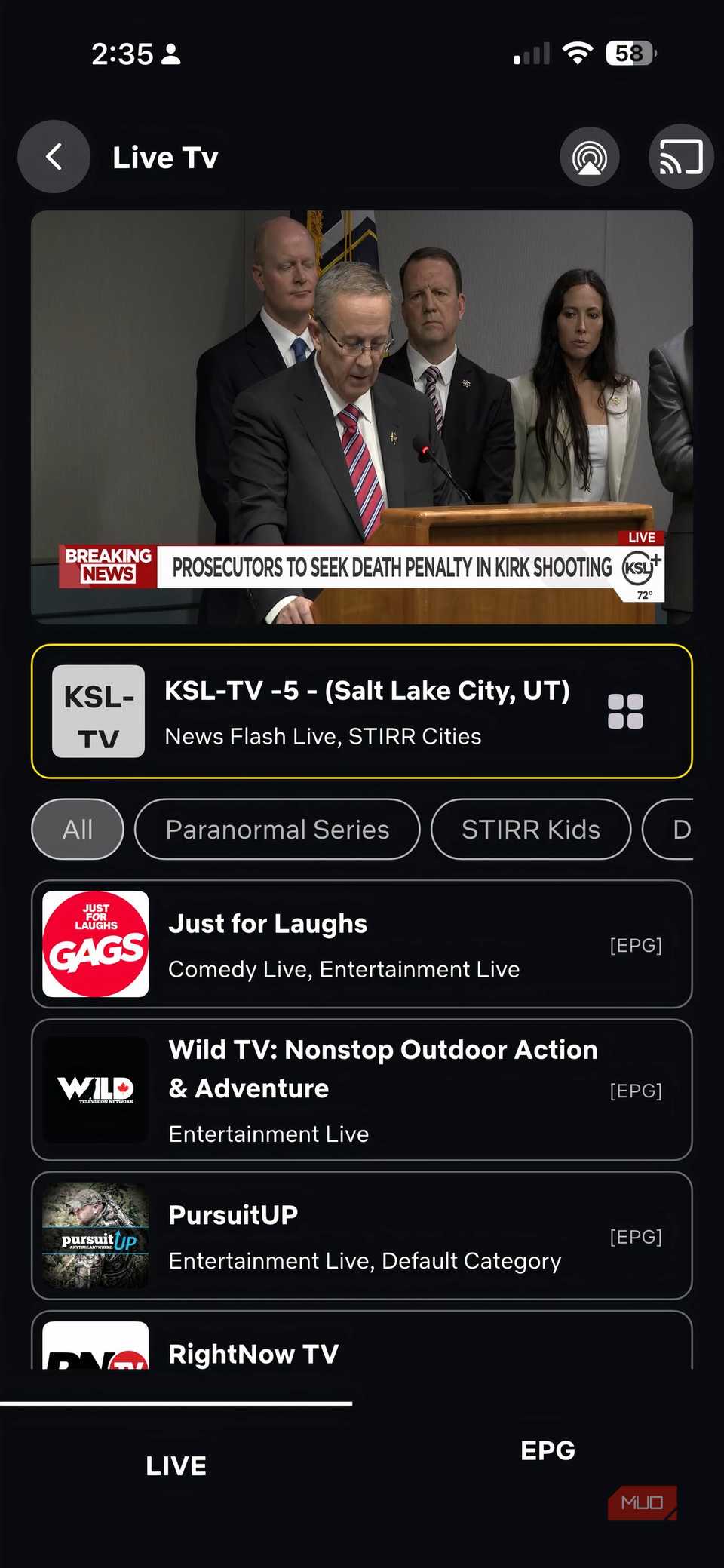This screenshot has width=724, height=1568.
Task: Click the Wild TV network logo
Action: (94, 1088)
